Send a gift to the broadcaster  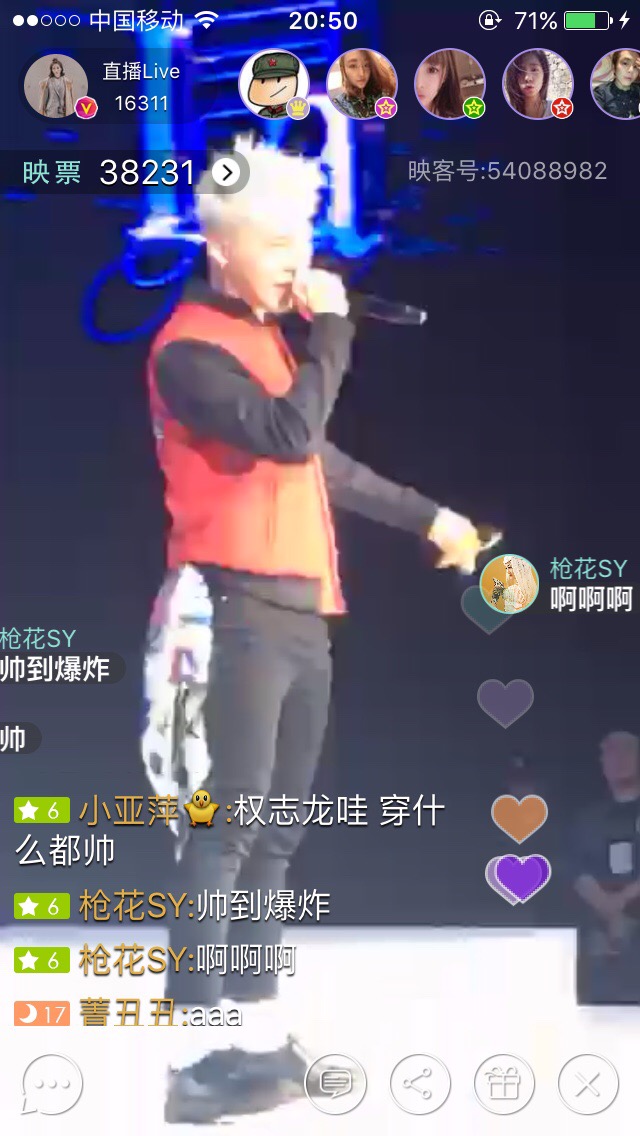coord(504,1084)
